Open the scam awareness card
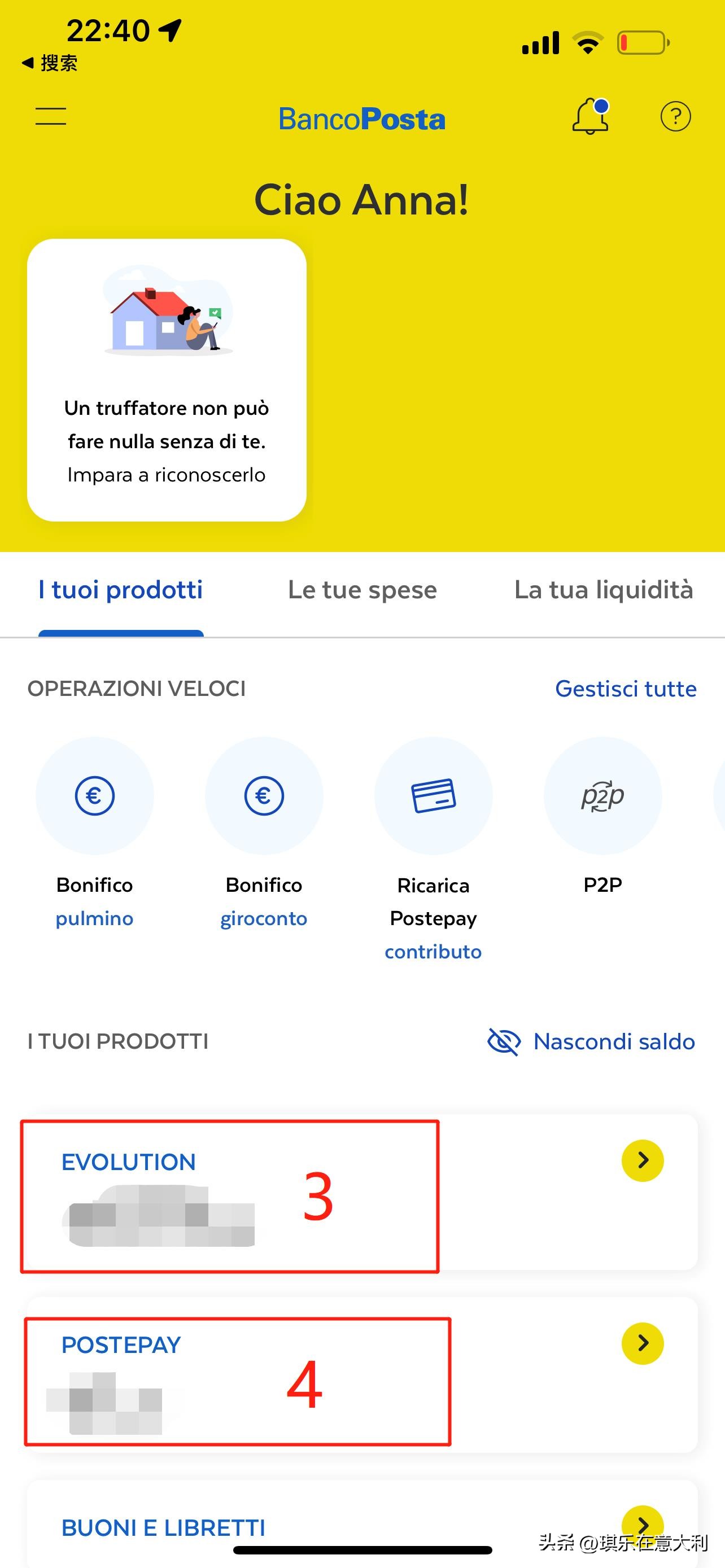Viewport: 725px width, 1568px height. (167, 380)
